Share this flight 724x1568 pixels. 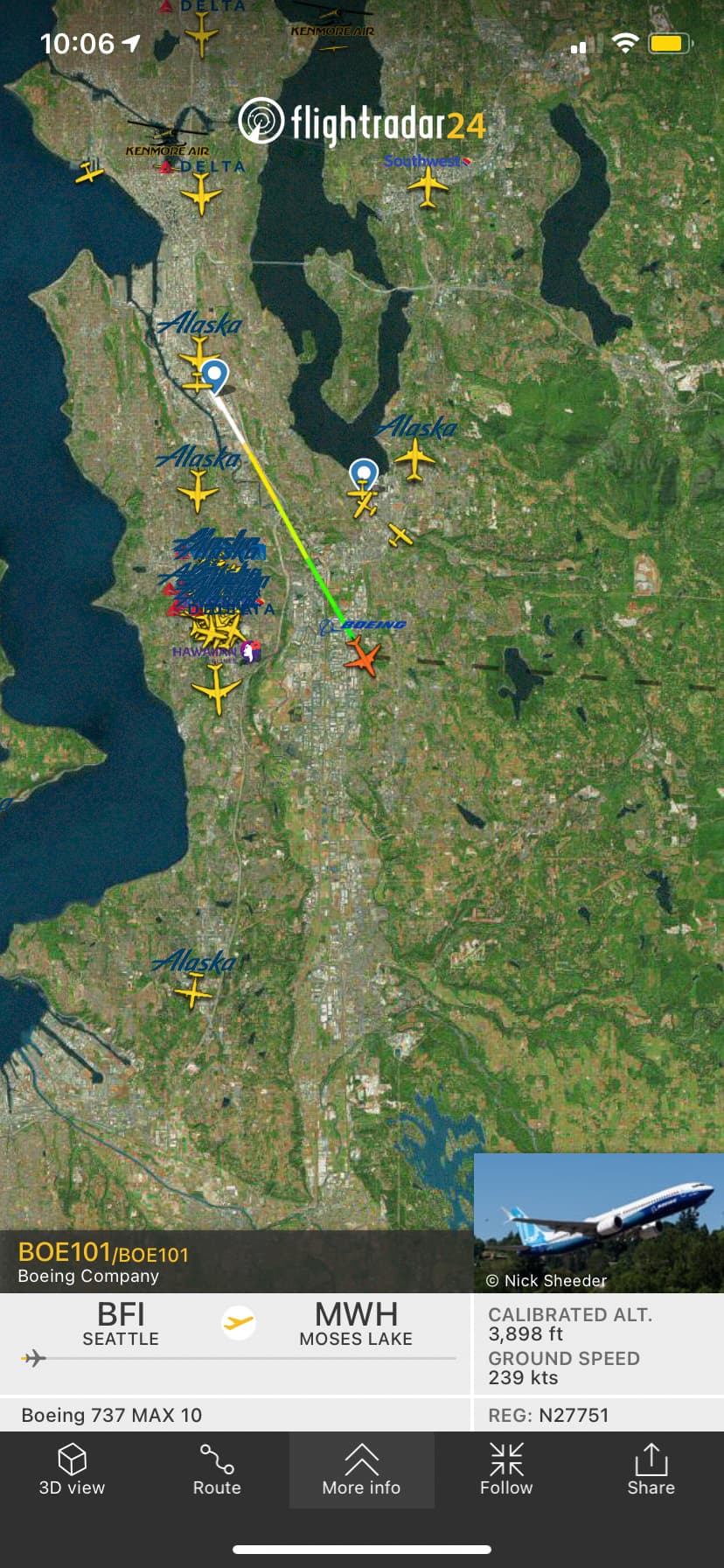pyautogui.click(x=651, y=1470)
